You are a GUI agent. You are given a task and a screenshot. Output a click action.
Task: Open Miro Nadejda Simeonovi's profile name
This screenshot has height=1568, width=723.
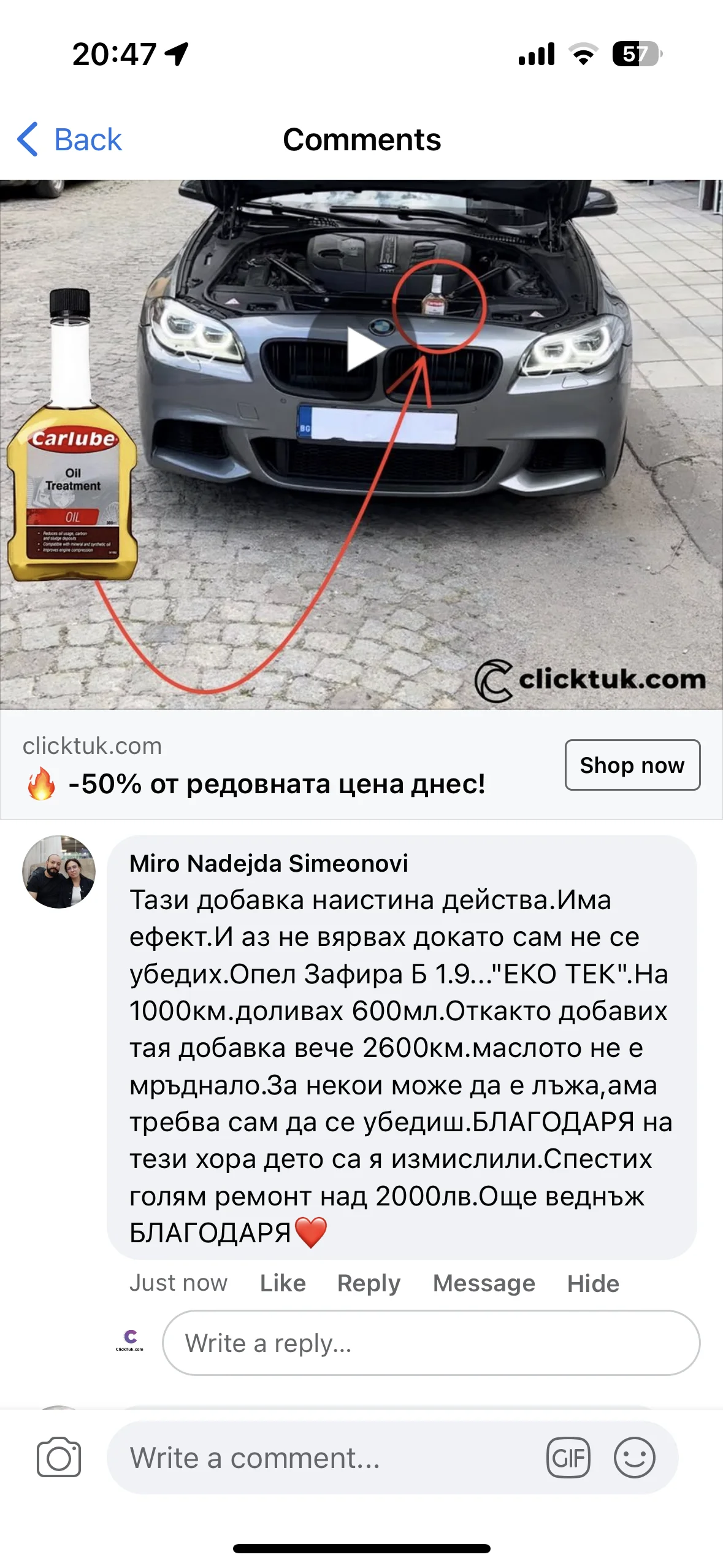(269, 863)
